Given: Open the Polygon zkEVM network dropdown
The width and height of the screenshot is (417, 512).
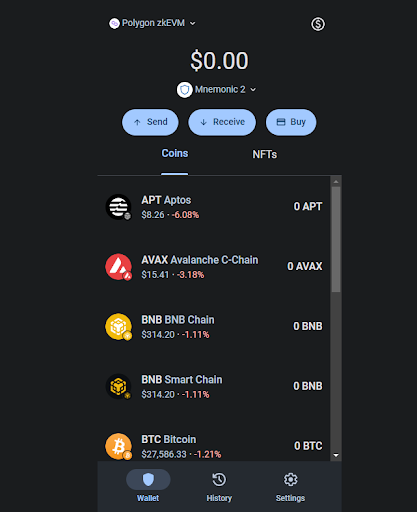Looking at the screenshot, I should click(152, 23).
